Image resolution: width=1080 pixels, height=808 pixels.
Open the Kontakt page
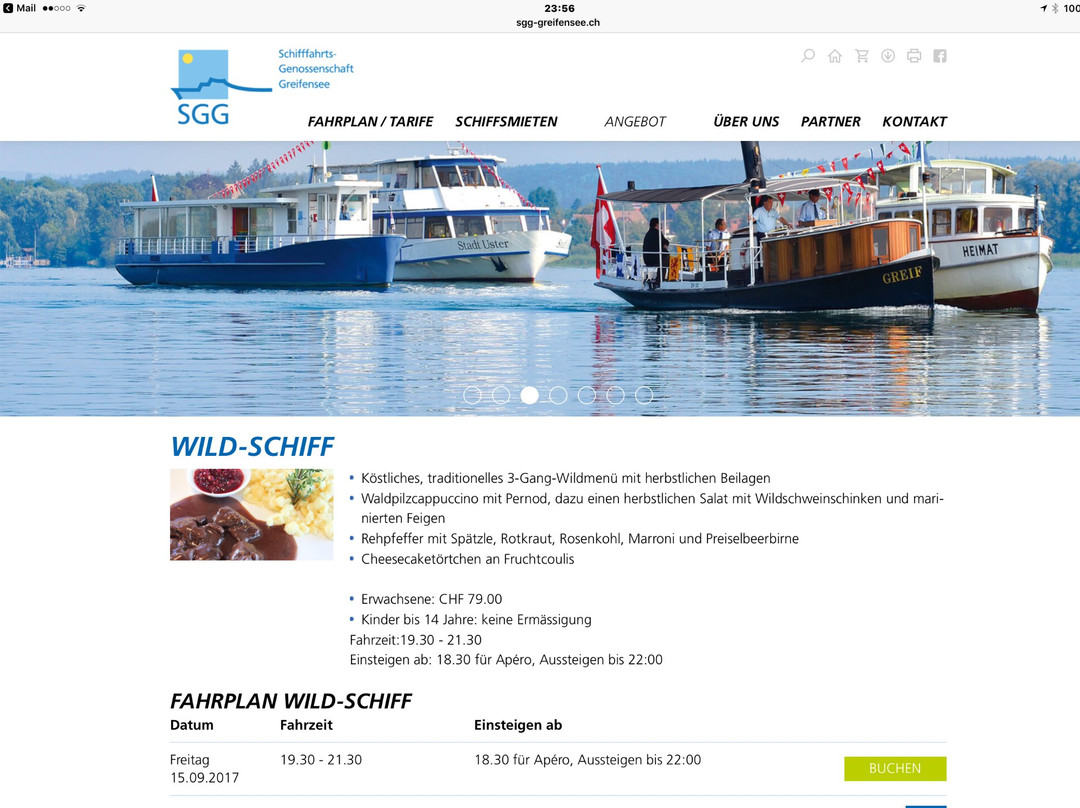914,121
